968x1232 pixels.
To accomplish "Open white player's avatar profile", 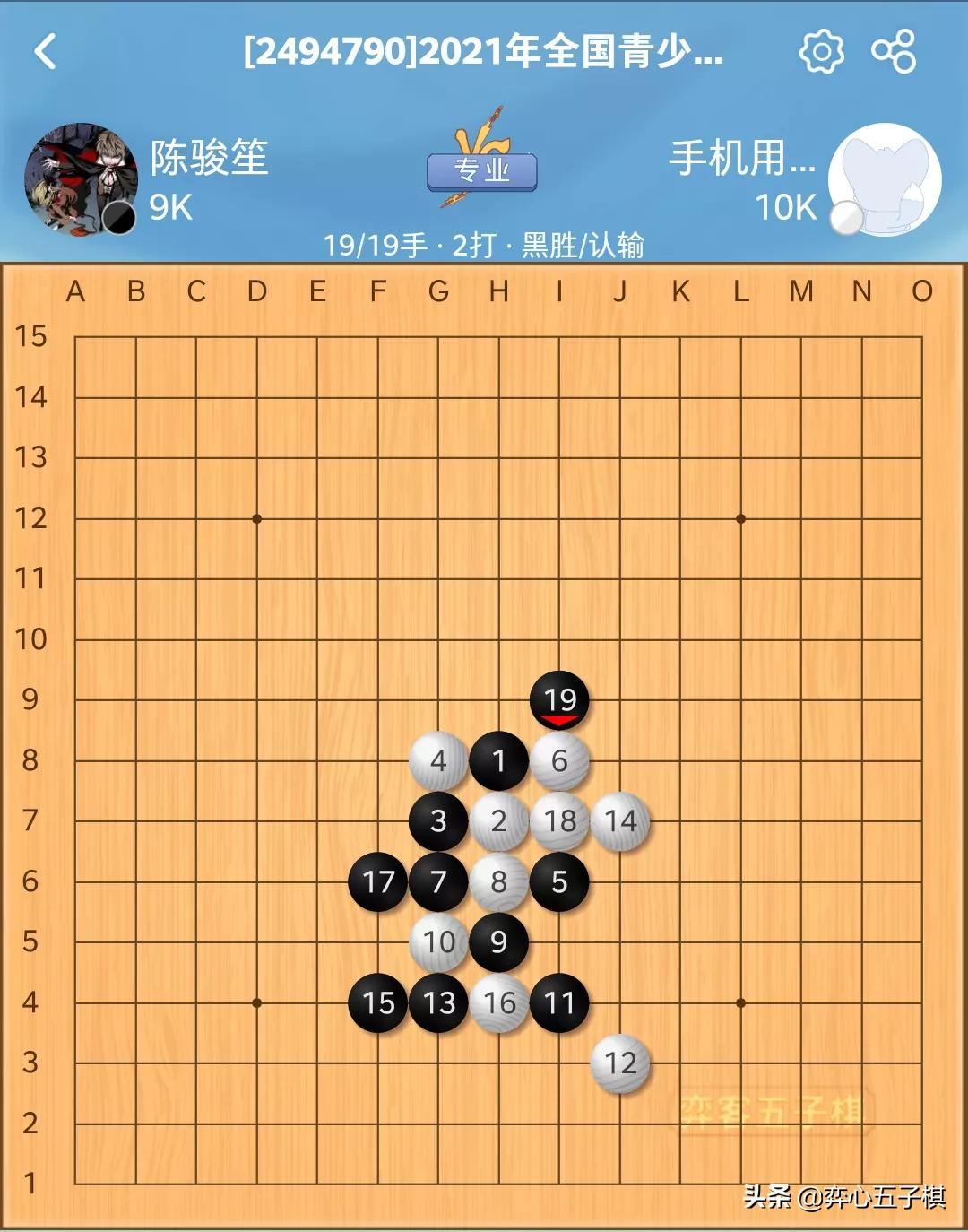I will click(885, 179).
